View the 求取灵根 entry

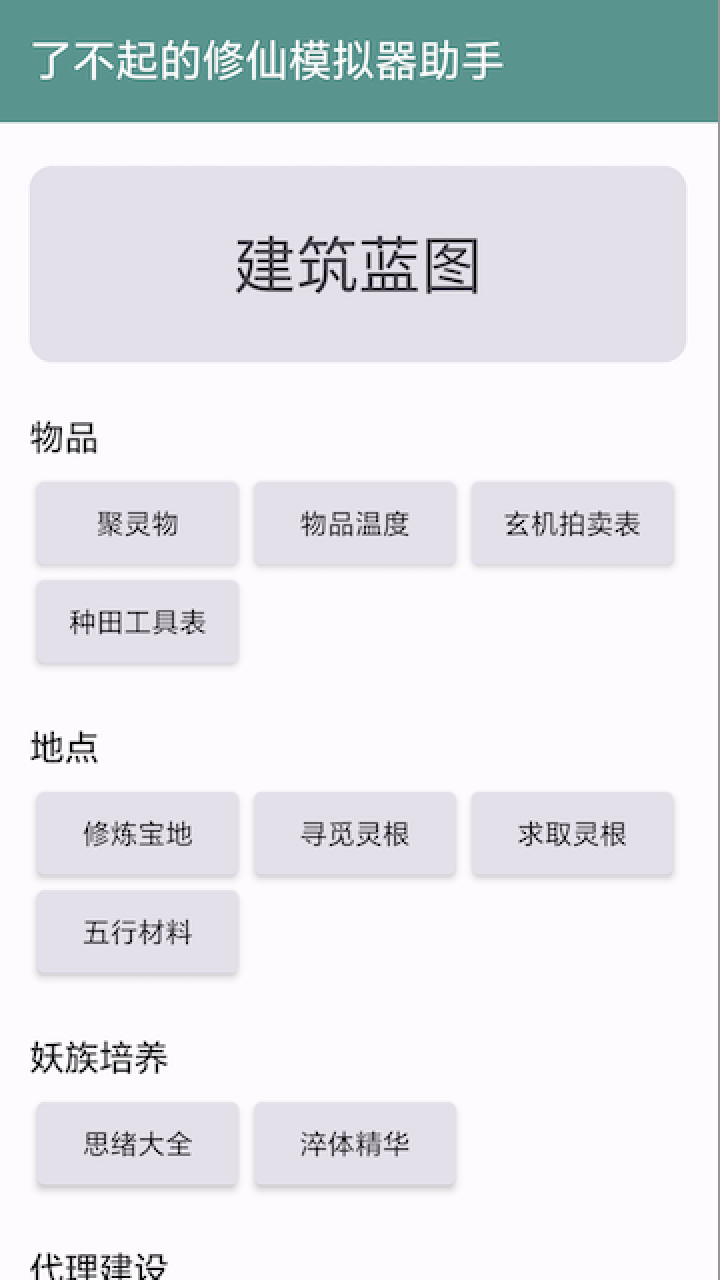pos(572,833)
